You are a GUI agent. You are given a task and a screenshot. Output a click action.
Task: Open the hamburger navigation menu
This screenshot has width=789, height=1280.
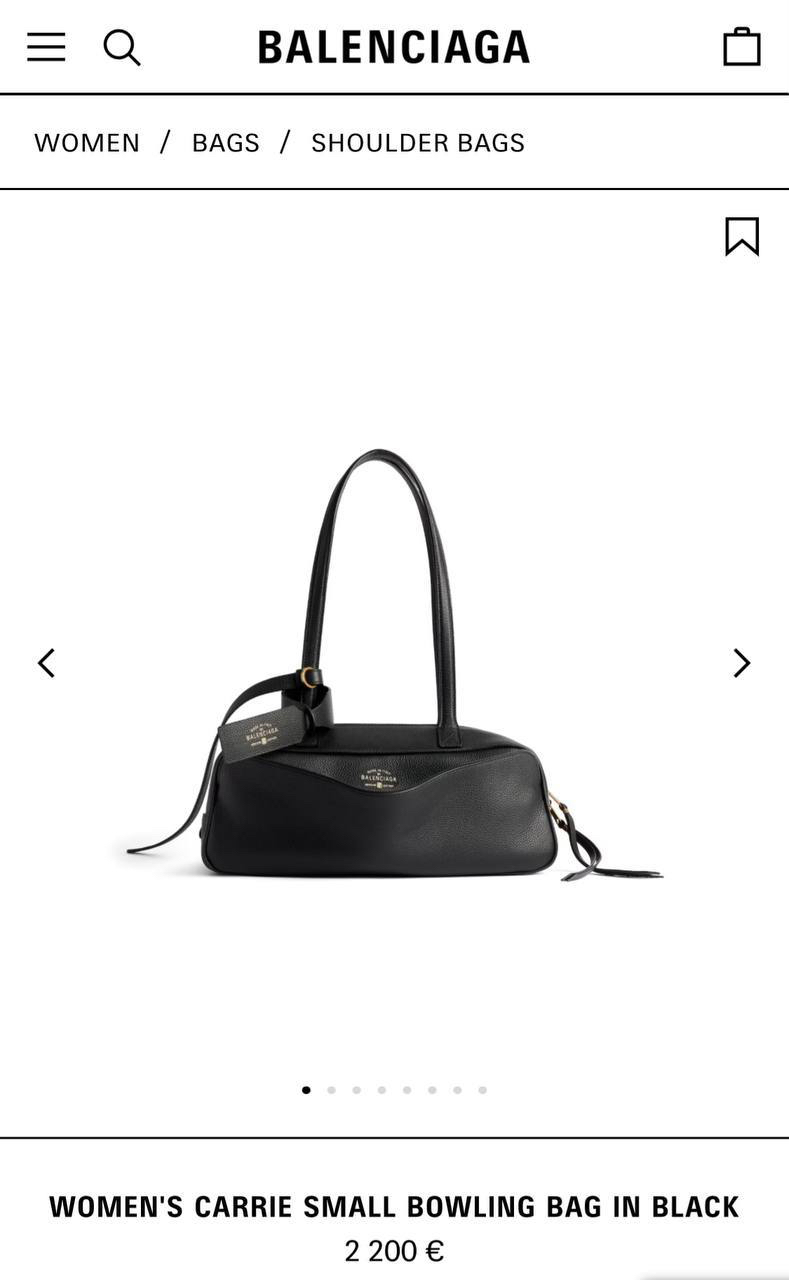tap(45, 45)
